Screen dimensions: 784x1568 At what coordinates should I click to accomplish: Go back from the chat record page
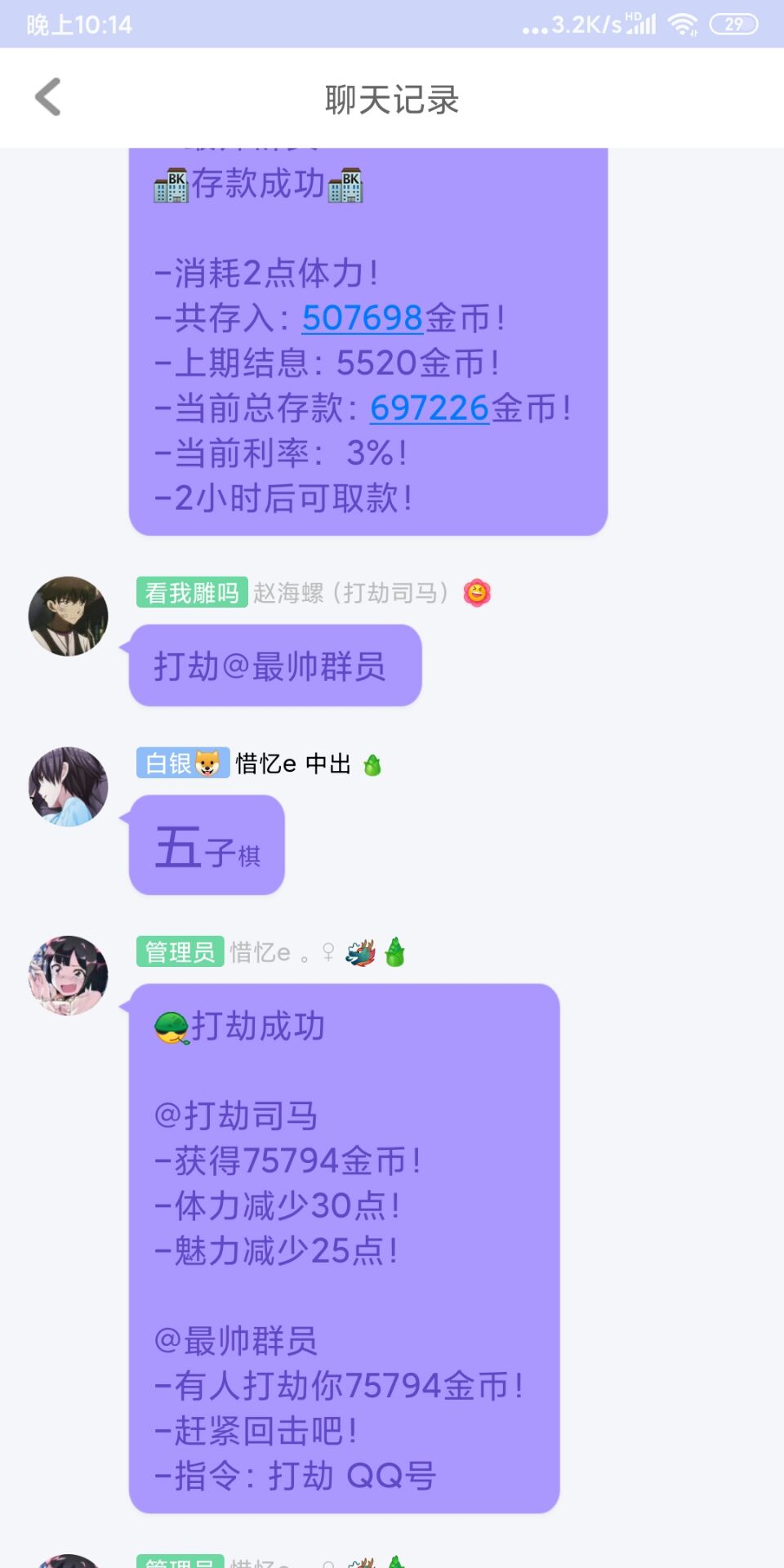49,97
